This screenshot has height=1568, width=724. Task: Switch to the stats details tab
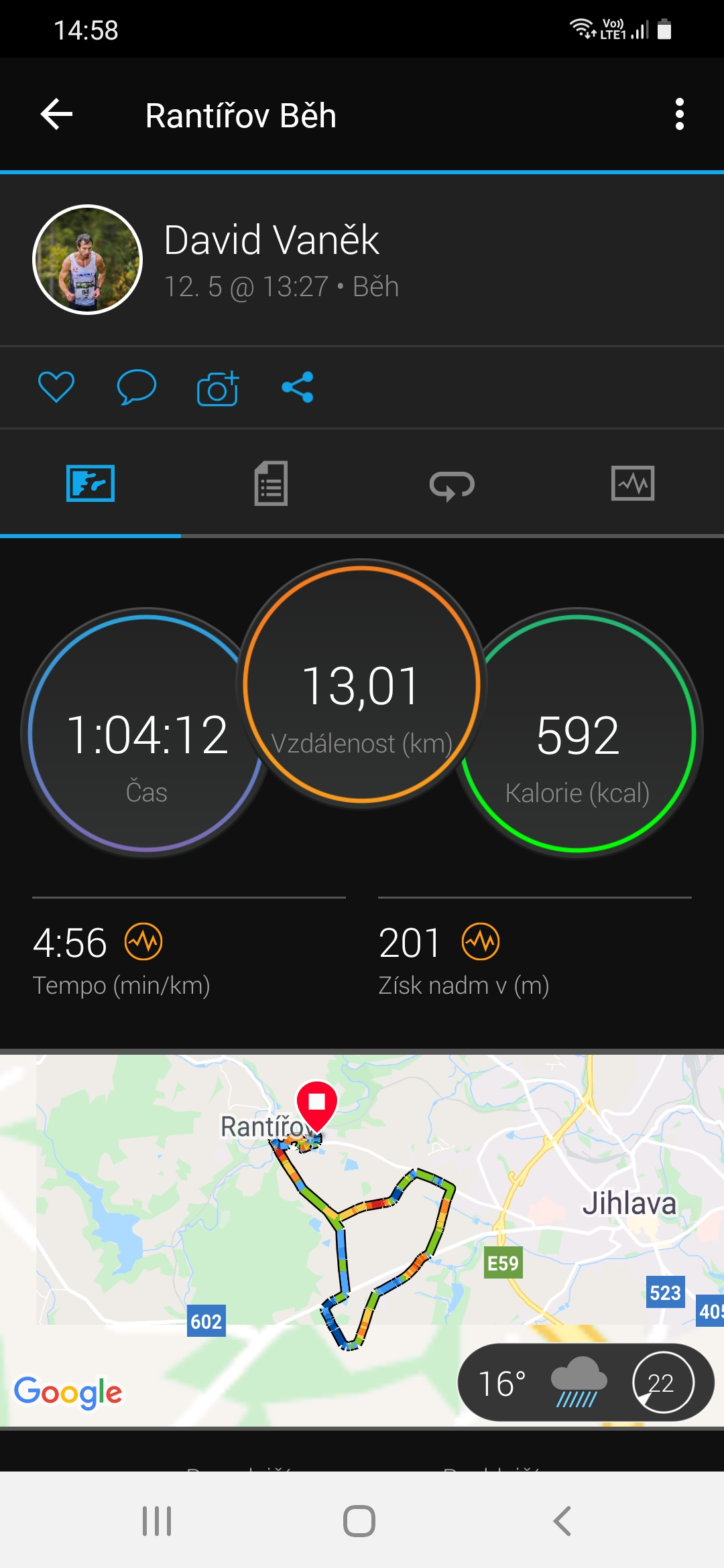[271, 483]
